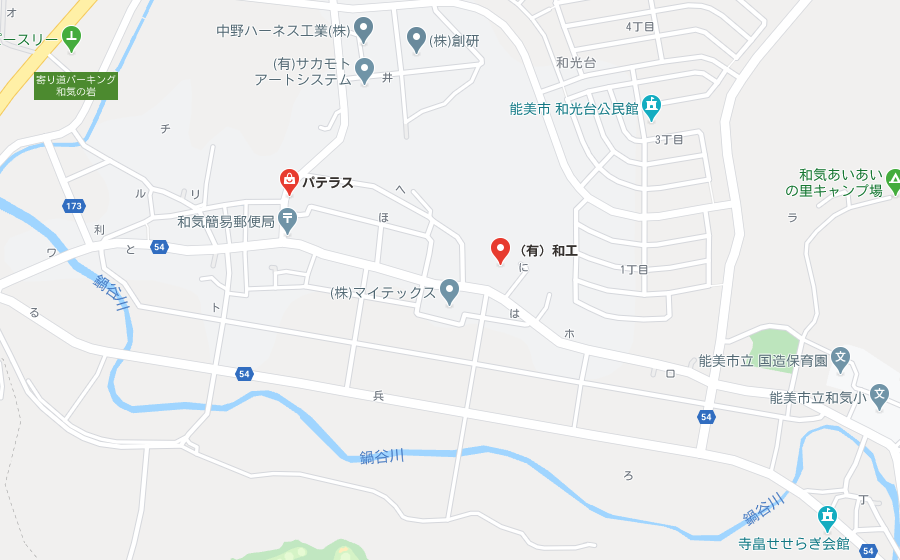900x560 pixels.
Task: Tap the 寄り道パーキング和気の岩 label
Action: point(76,86)
